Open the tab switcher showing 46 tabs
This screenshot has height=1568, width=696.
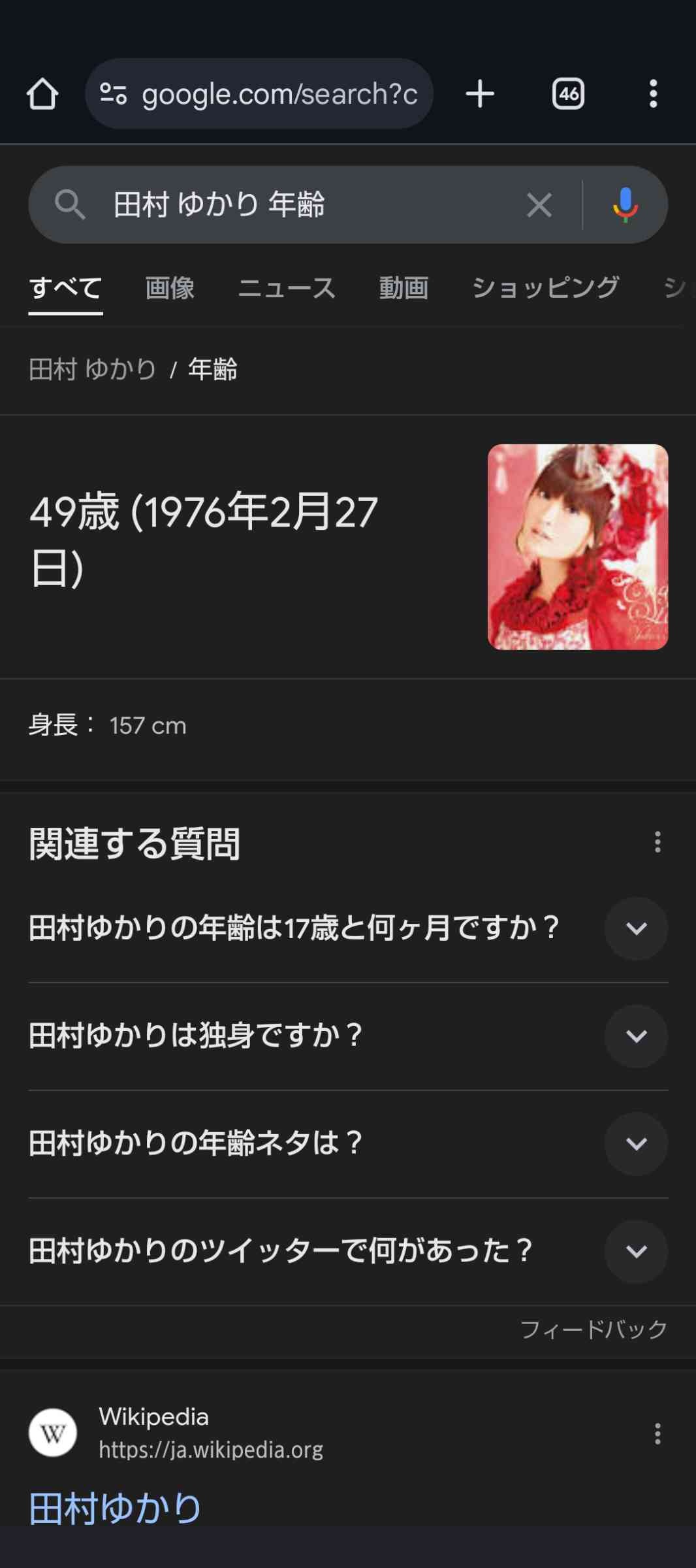coord(568,94)
